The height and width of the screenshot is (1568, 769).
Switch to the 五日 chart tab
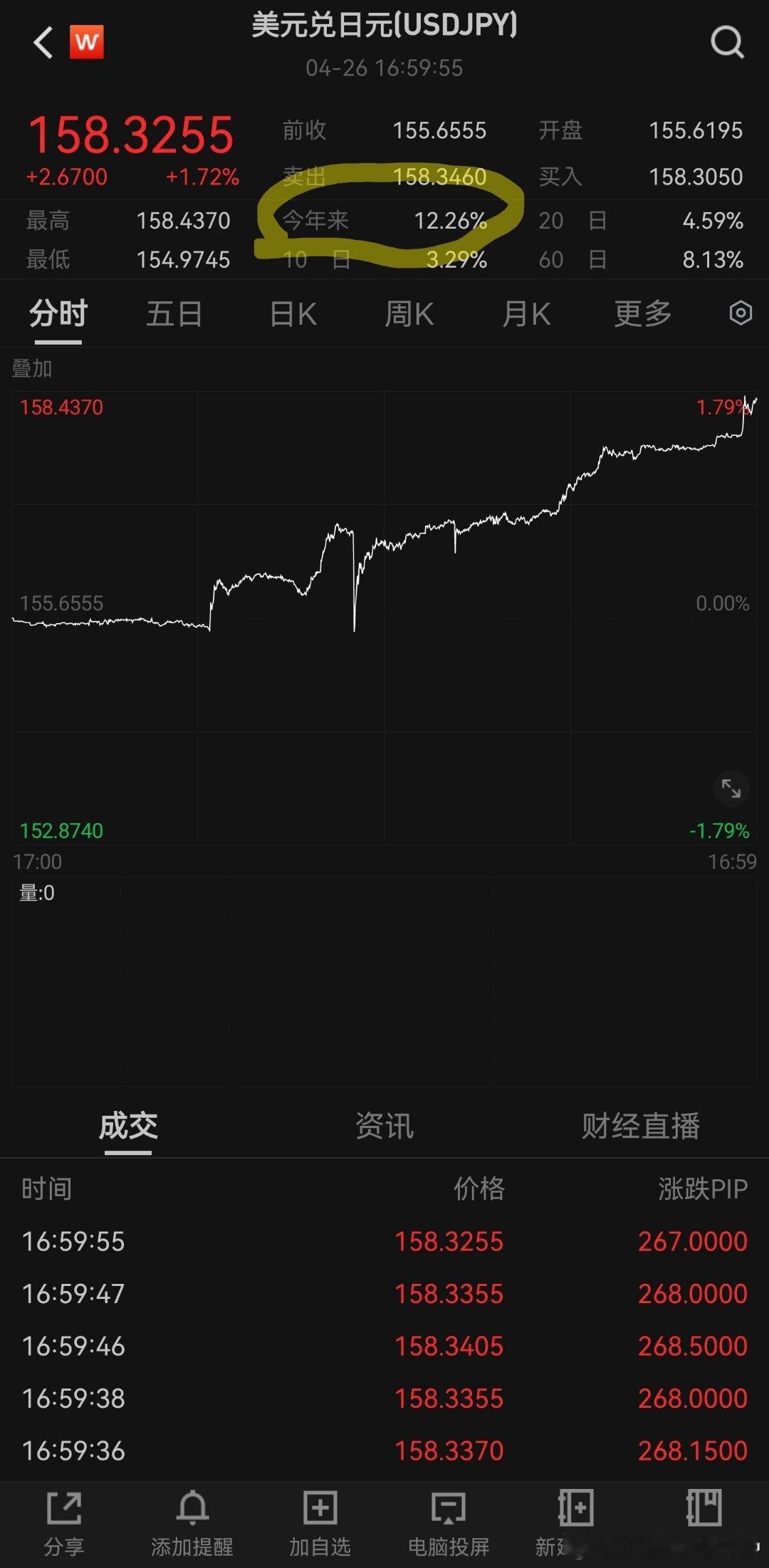coord(174,313)
